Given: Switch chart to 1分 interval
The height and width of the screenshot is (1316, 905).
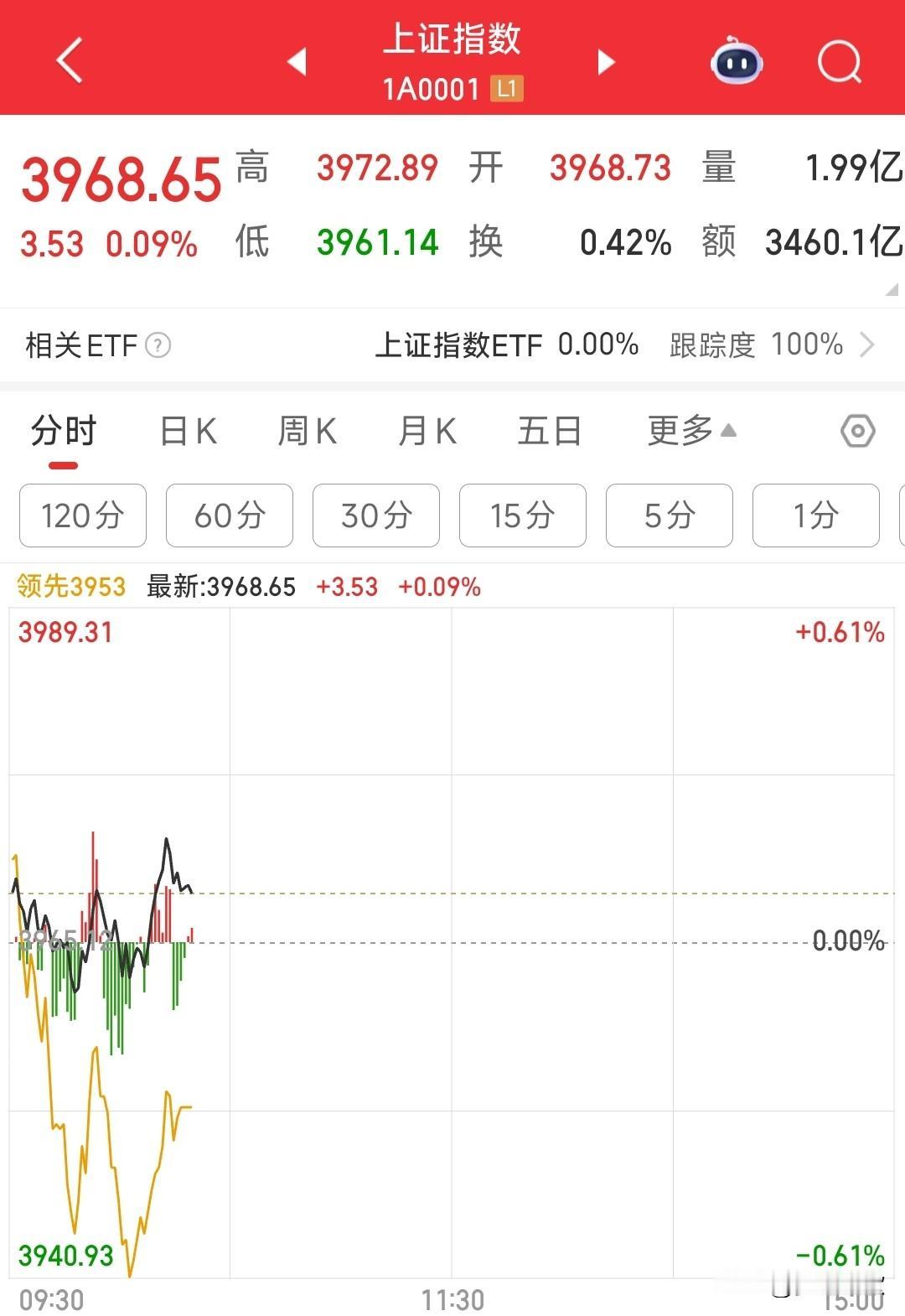Looking at the screenshot, I should coord(815,516).
